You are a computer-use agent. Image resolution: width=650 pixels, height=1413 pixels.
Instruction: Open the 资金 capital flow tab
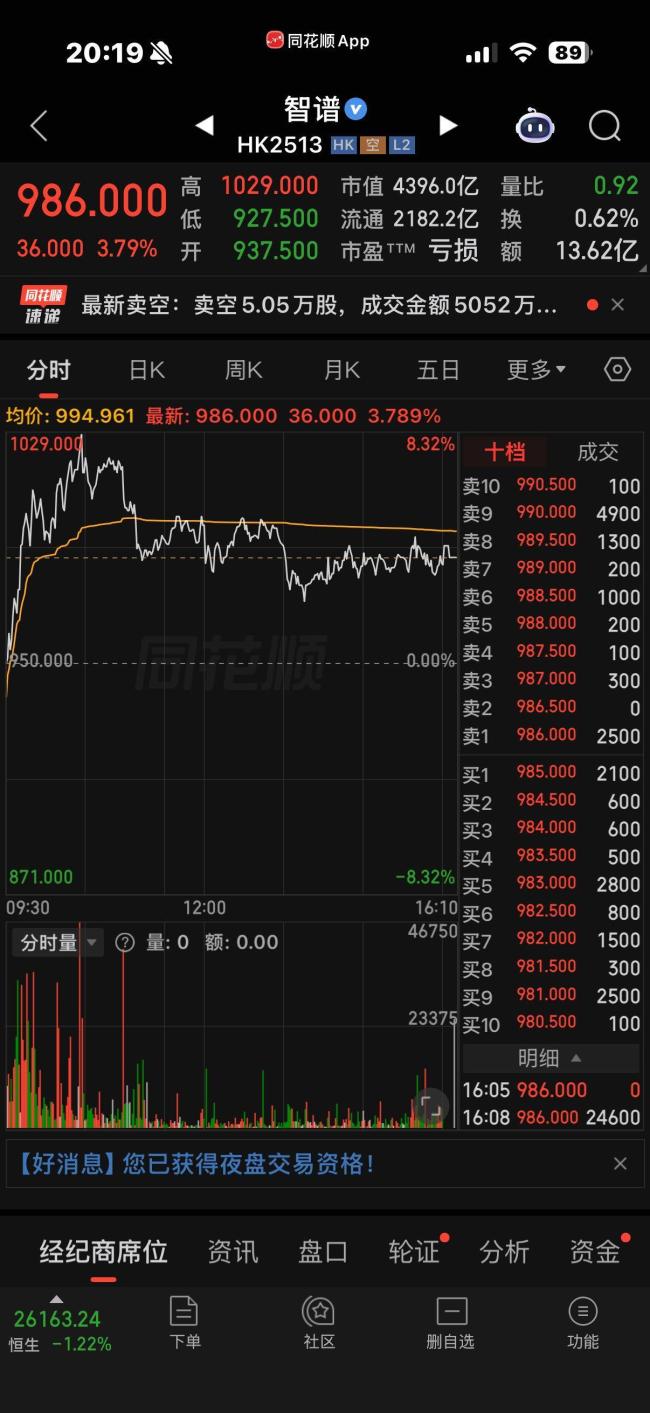(595, 1252)
